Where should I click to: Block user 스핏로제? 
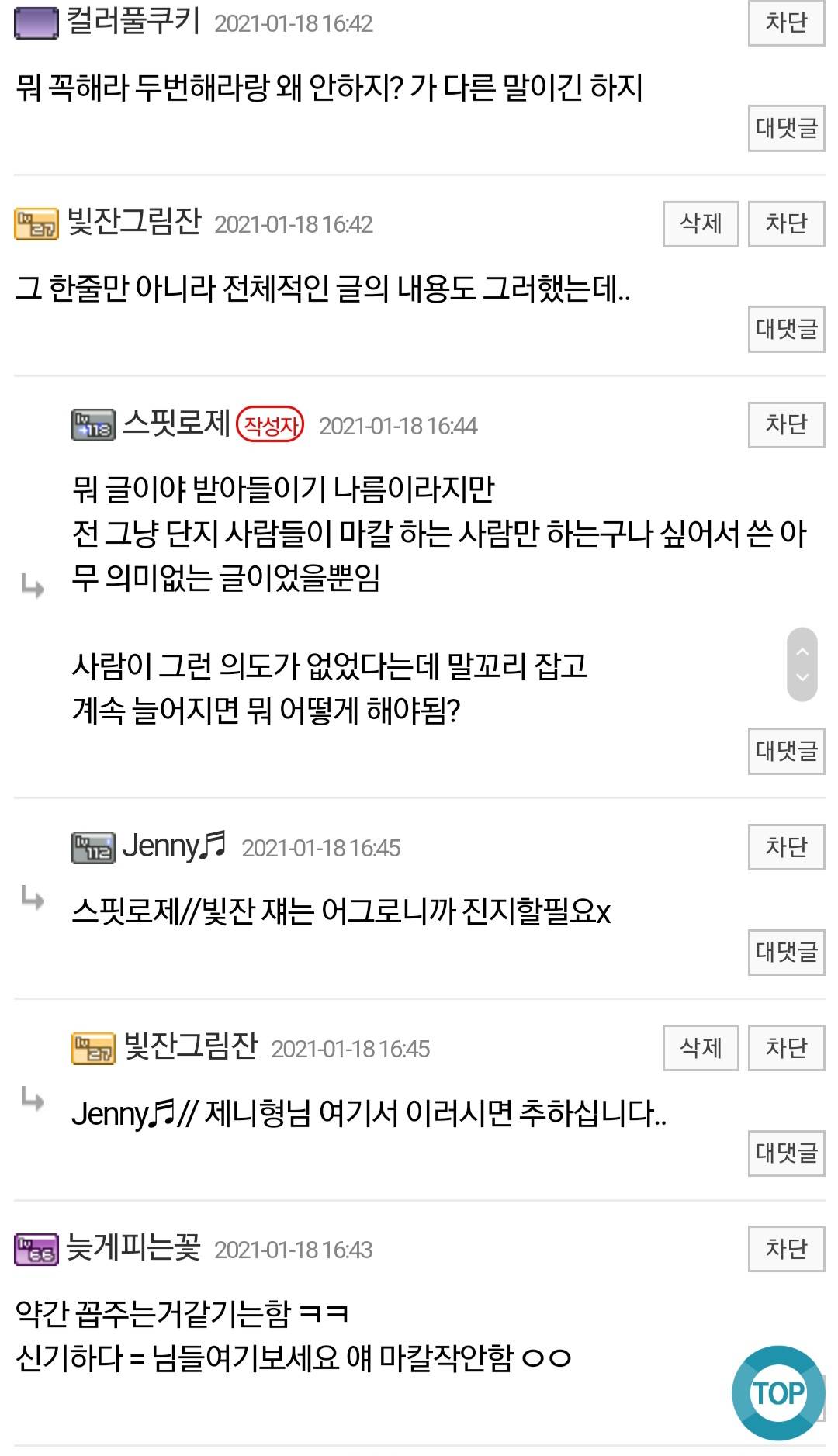click(x=785, y=425)
